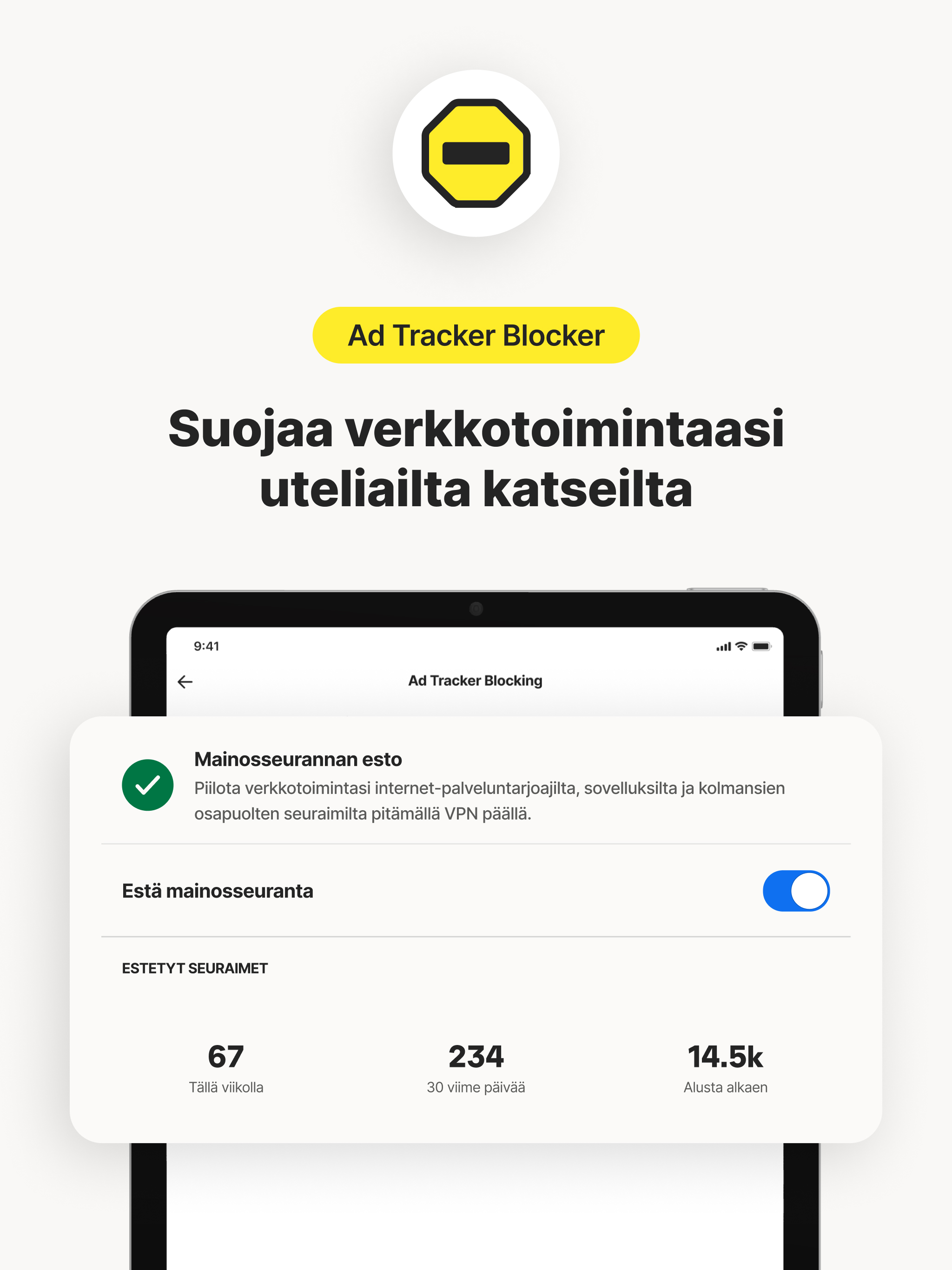This screenshot has width=952, height=1270.
Task: Select the green checkmark beside Mainosseurannan esto
Action: tap(147, 786)
